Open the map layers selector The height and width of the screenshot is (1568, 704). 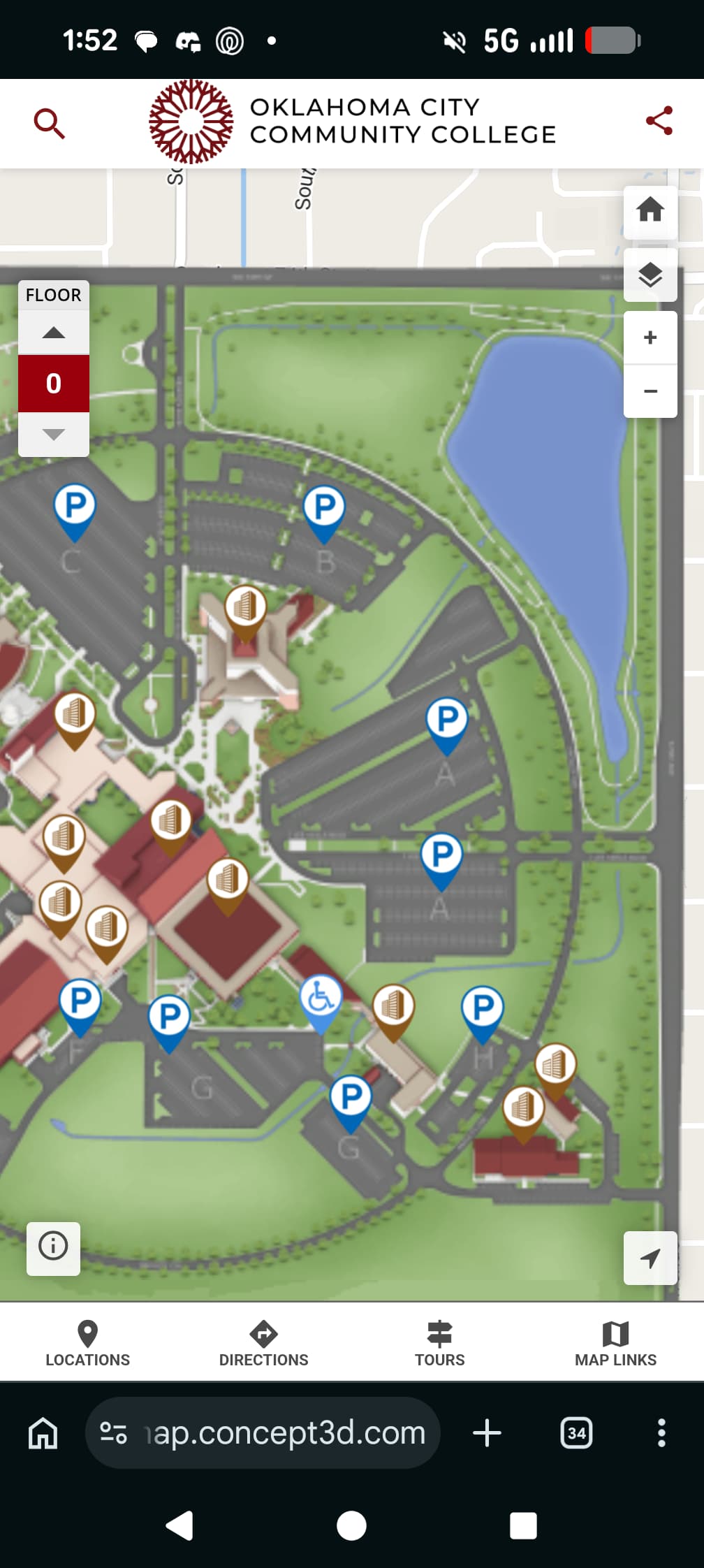[650, 275]
